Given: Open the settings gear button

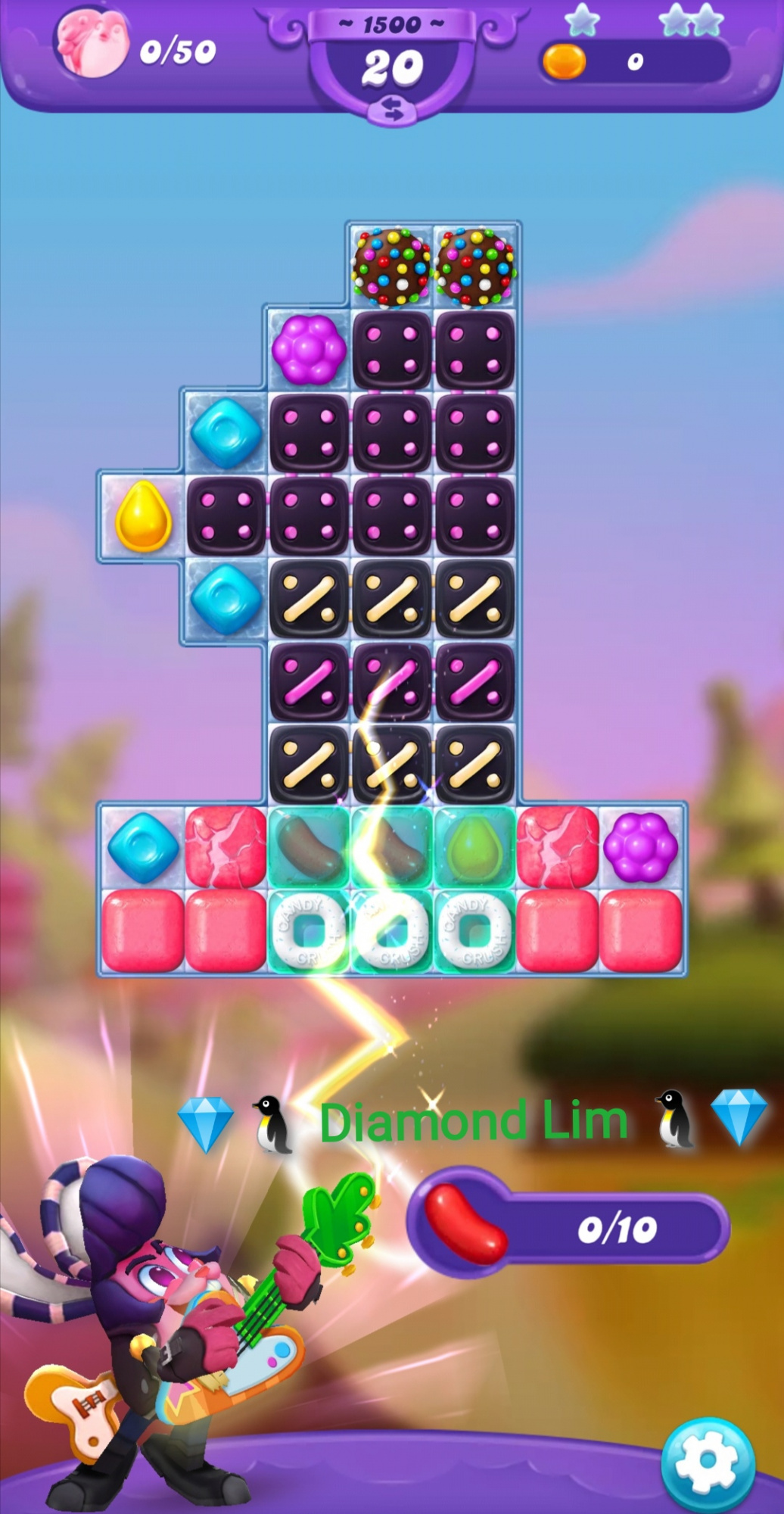Looking at the screenshot, I should (x=707, y=1462).
